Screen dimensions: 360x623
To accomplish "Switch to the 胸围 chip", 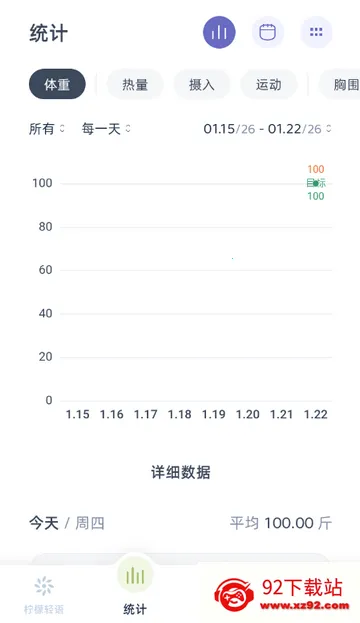I will pos(340,84).
